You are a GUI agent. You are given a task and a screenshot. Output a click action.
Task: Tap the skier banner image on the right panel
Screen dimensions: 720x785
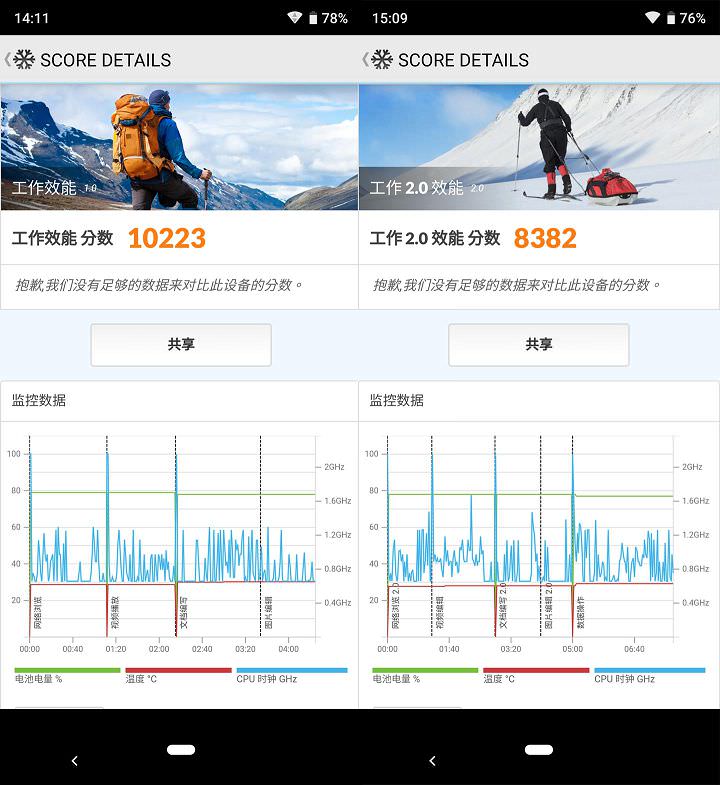click(x=538, y=145)
